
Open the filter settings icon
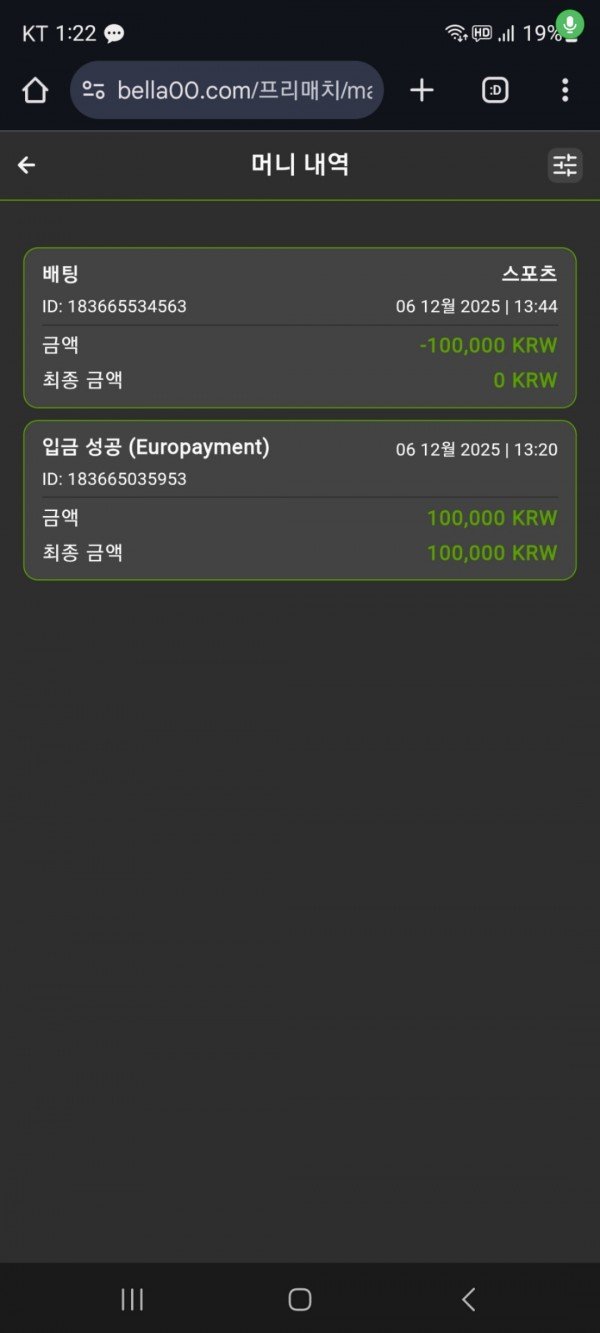coord(565,165)
